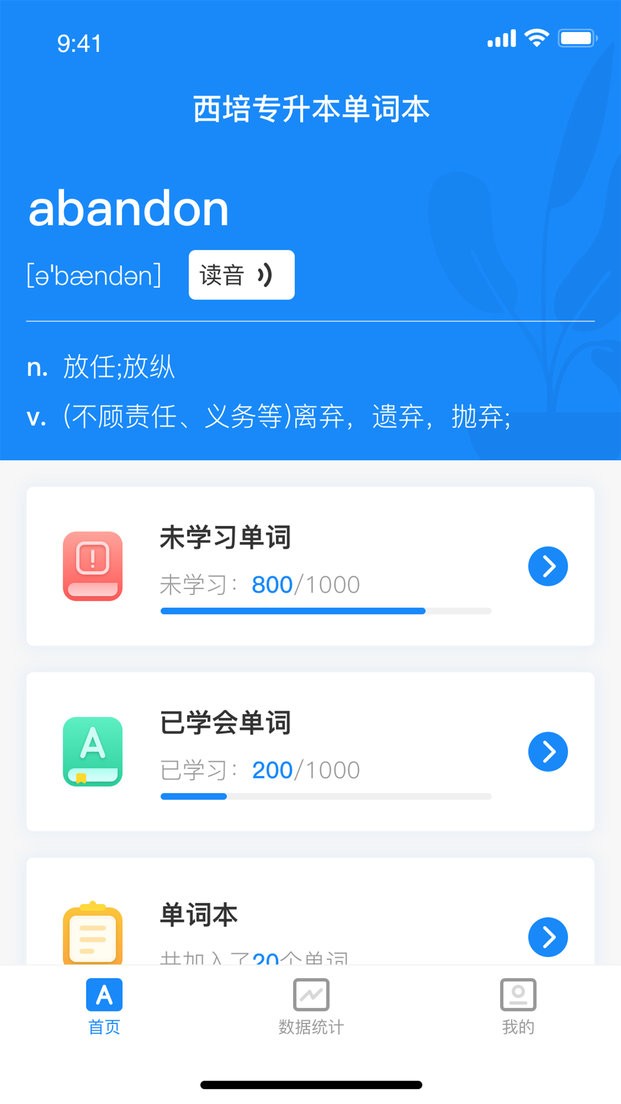Open the 单词本 card

pos(310,915)
